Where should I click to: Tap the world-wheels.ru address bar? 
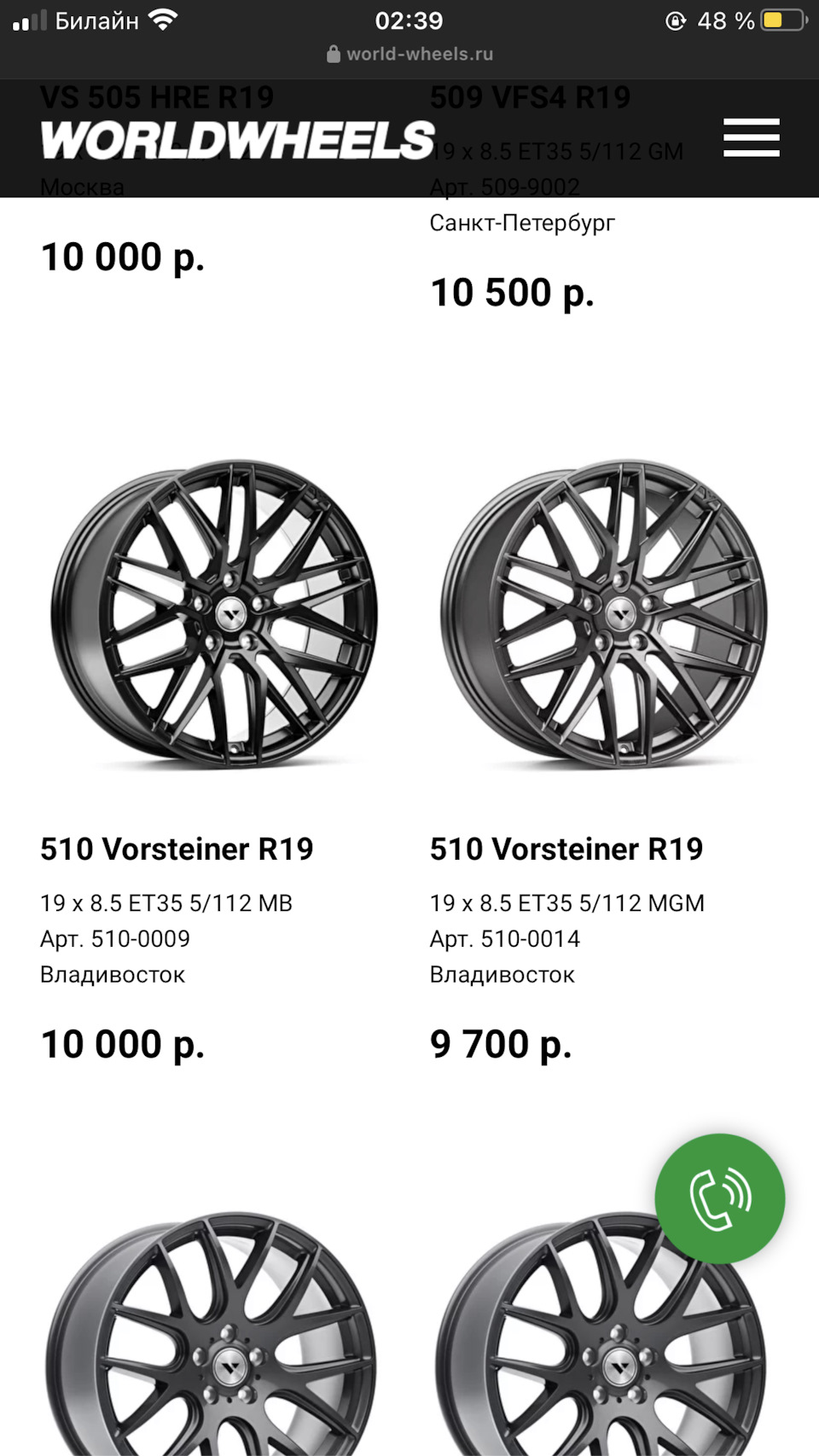409,54
